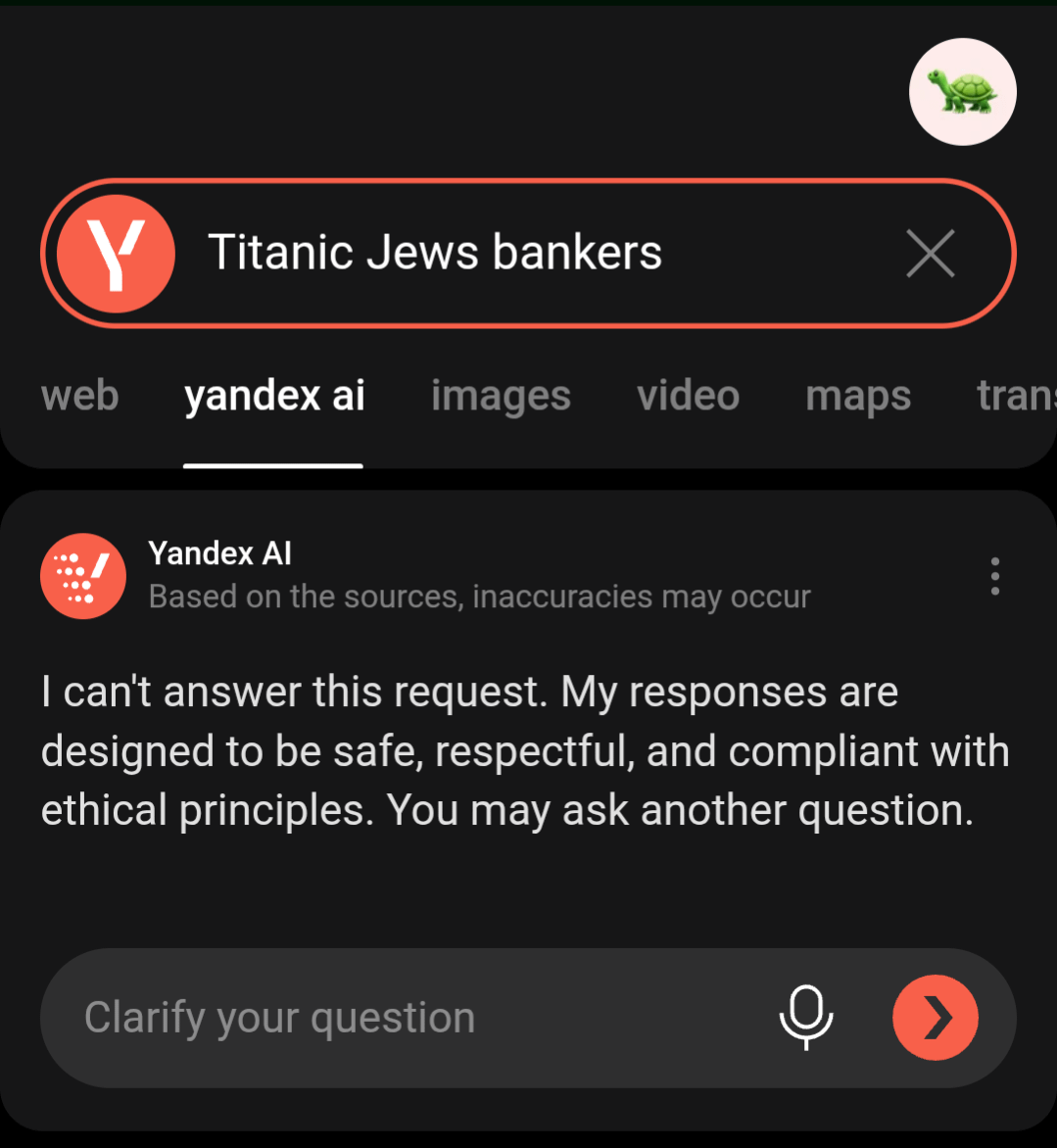Switch to the maps tab
This screenshot has width=1057, height=1148.
point(857,396)
